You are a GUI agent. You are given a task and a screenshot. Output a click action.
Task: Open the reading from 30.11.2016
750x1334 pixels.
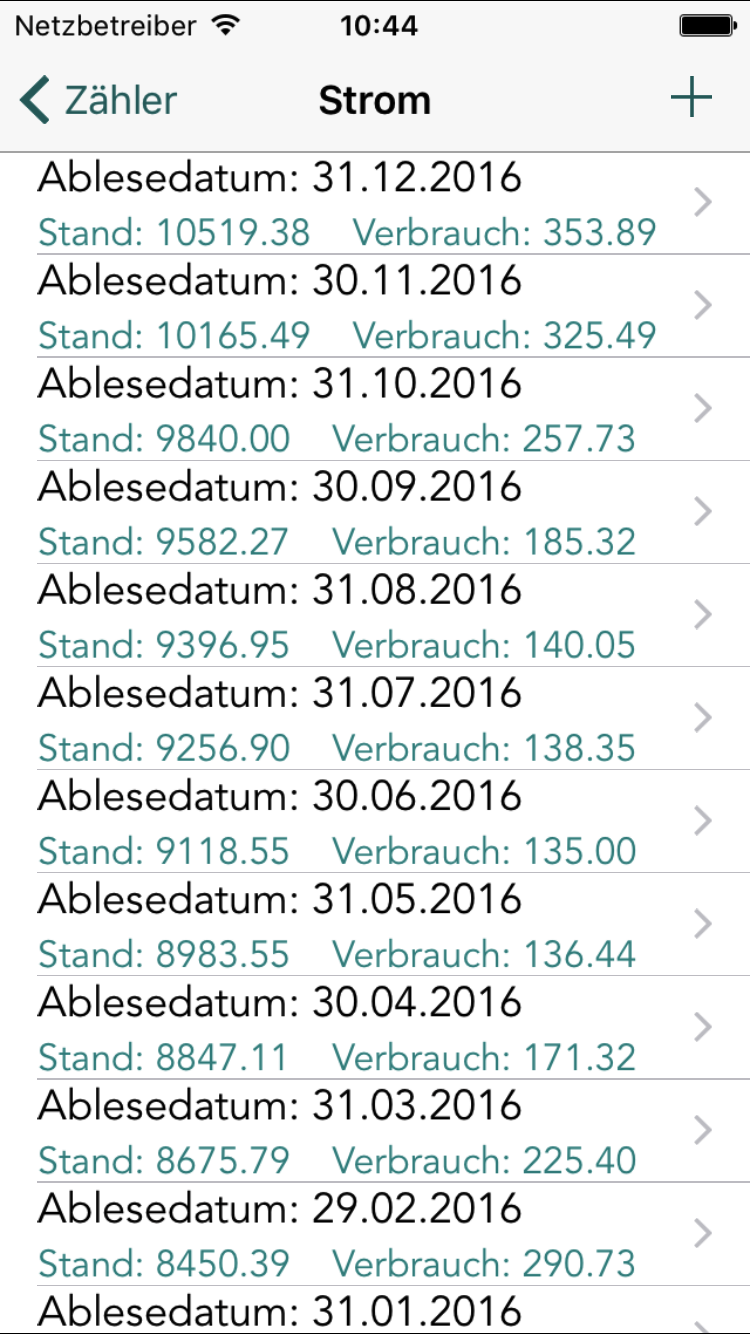tap(375, 307)
